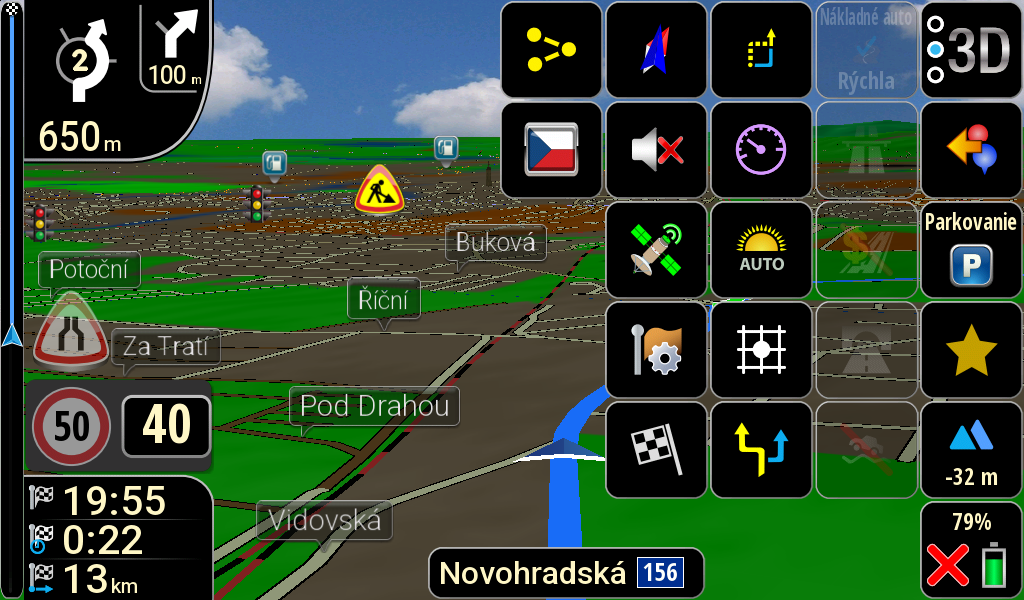Image resolution: width=1024 pixels, height=600 pixels.
Task: Open favorites with the star button
Action: 971,350
